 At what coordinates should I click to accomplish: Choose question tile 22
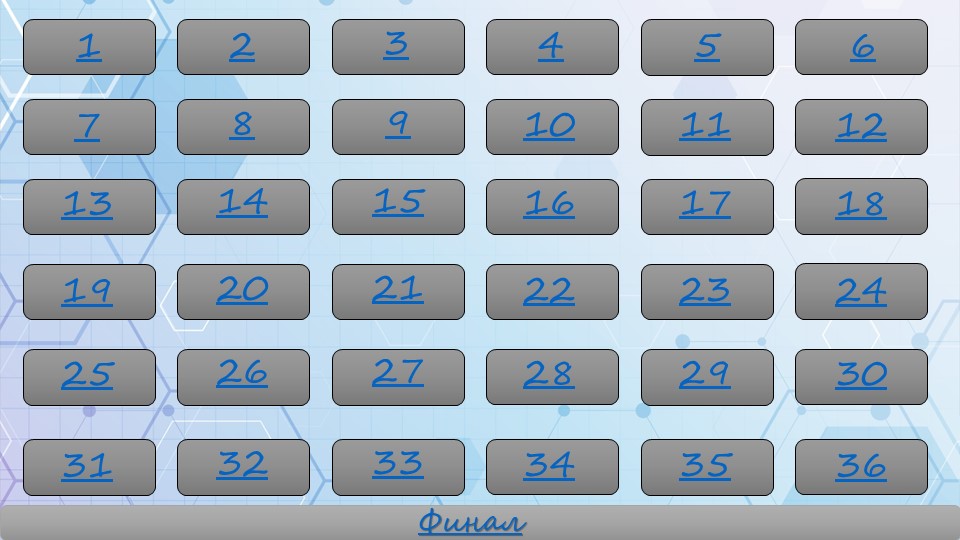551,292
